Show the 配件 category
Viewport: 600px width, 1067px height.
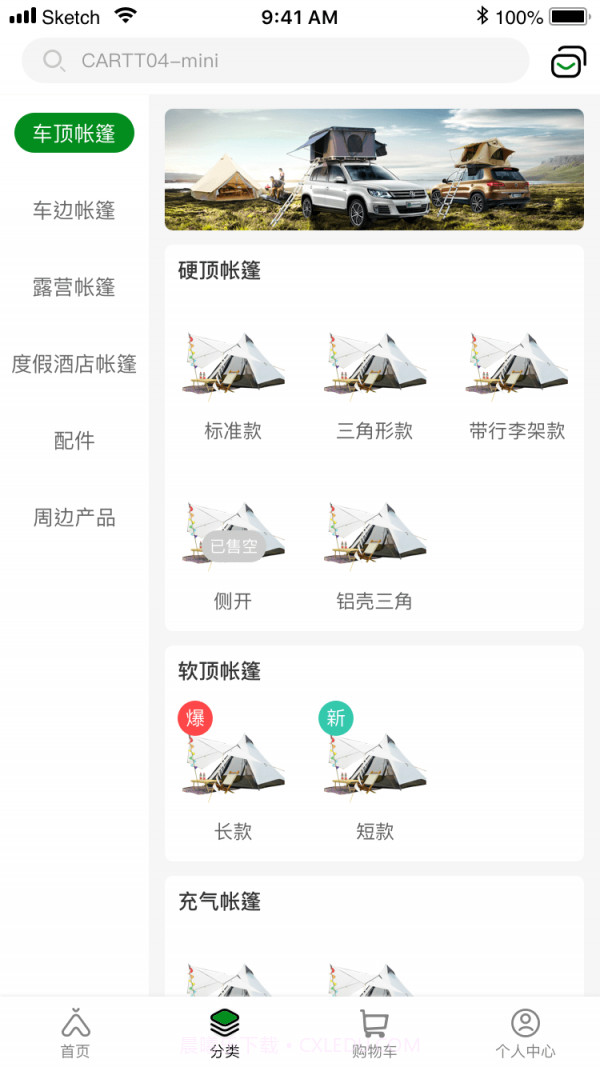pos(74,441)
